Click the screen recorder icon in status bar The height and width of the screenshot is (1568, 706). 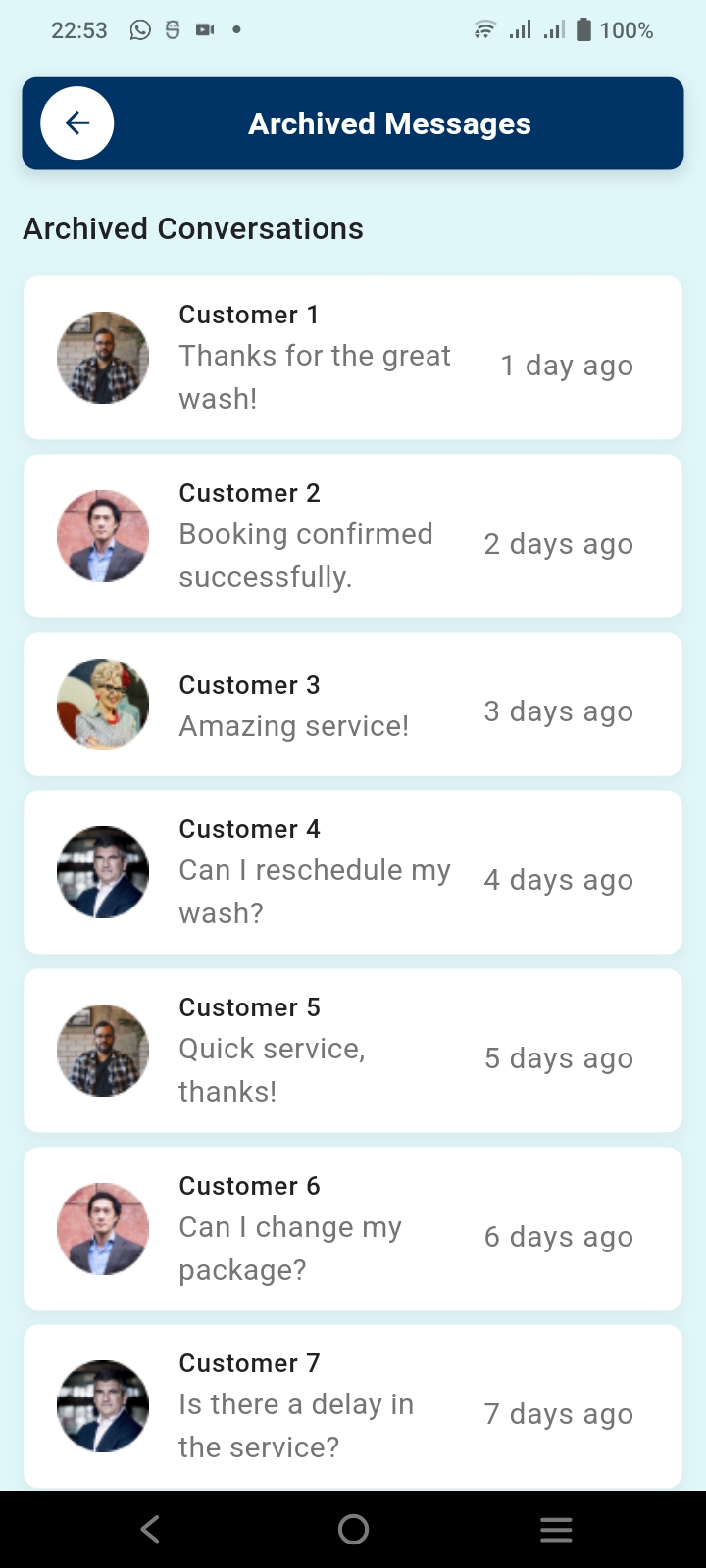(204, 30)
